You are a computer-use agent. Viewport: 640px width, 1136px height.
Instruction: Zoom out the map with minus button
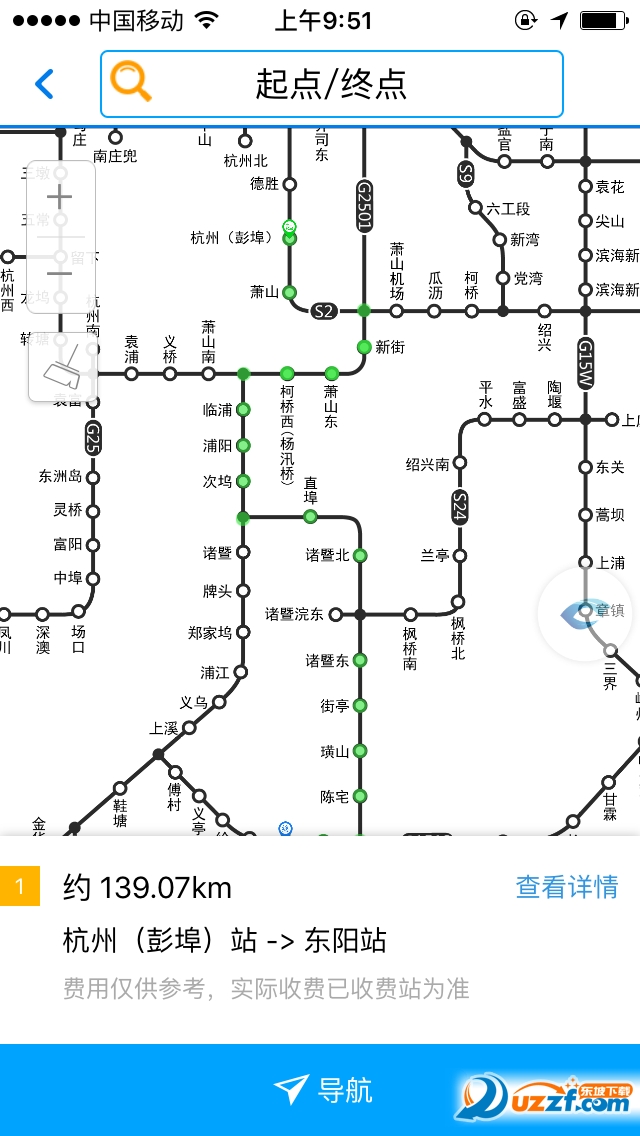pos(60,274)
